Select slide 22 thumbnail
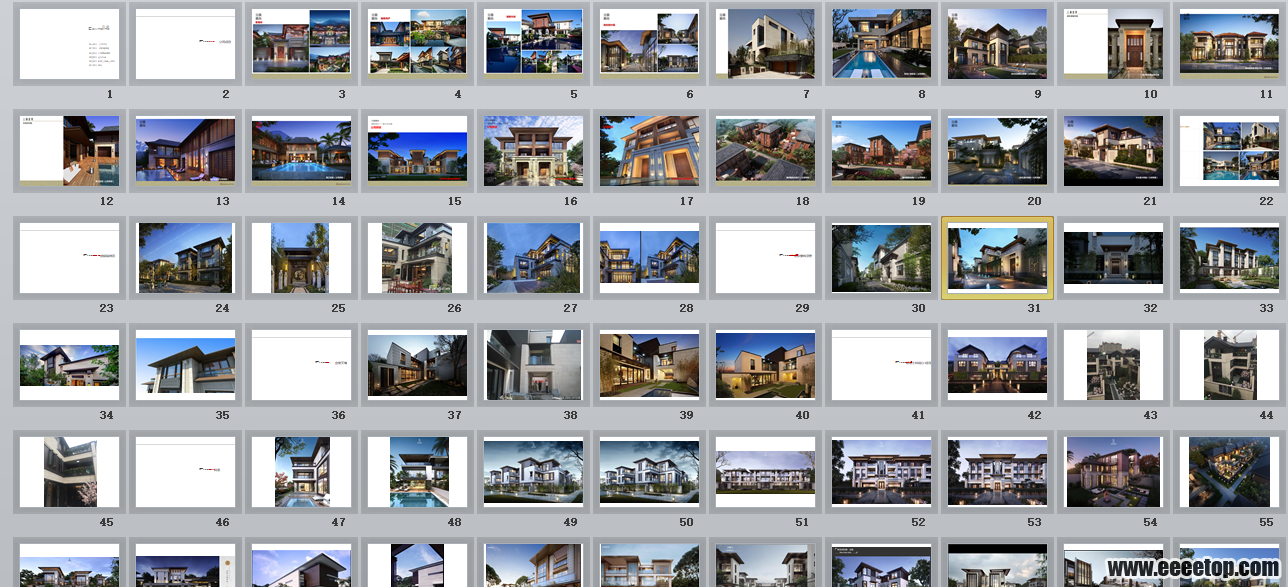This screenshot has height=587, width=1288. [1229, 151]
